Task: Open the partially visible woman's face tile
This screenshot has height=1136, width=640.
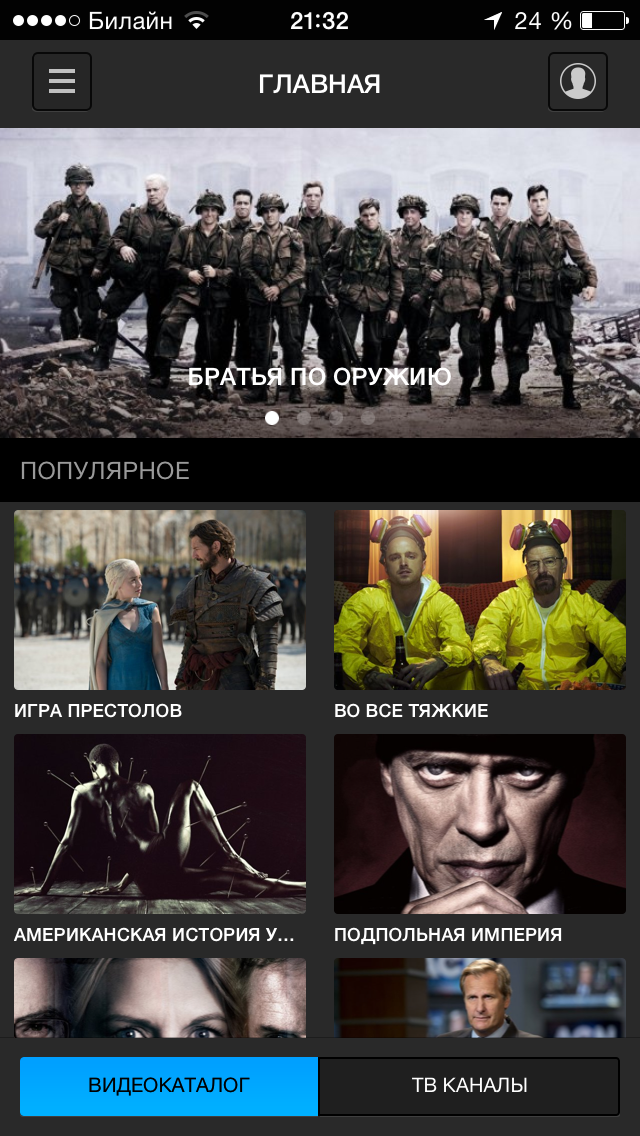Action: pyautogui.click(x=160, y=1000)
